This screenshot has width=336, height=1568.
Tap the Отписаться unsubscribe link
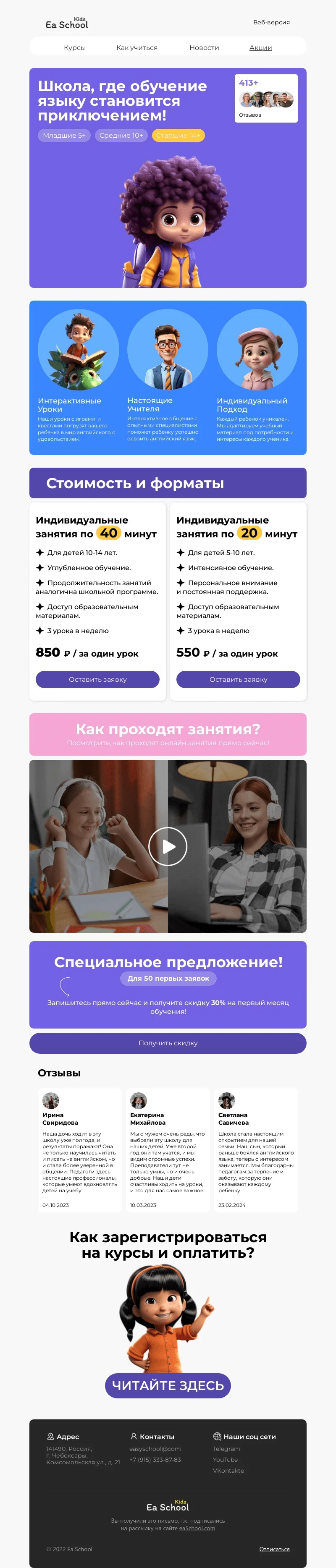coord(274,1549)
